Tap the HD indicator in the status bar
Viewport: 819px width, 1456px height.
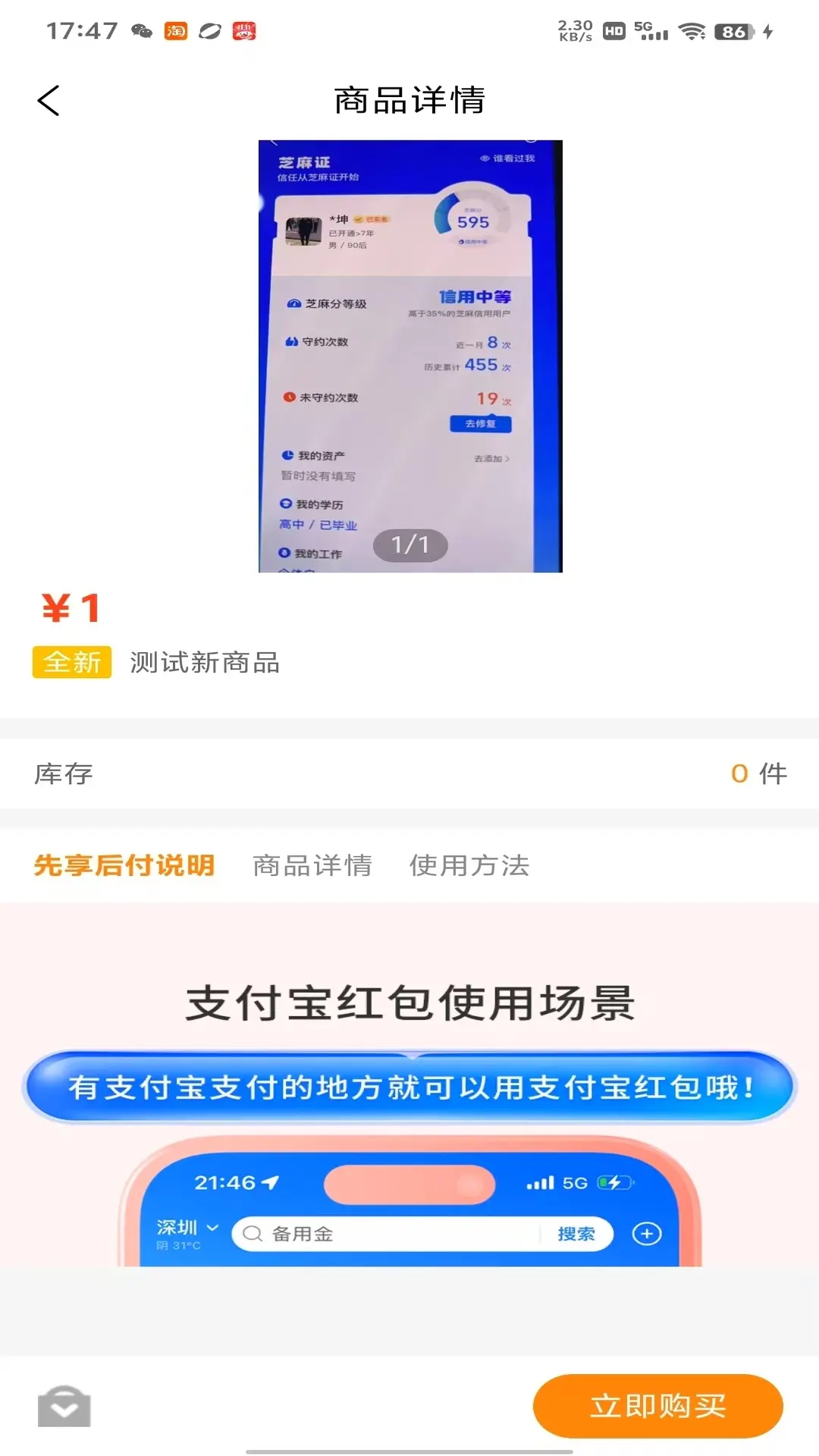pos(614,32)
